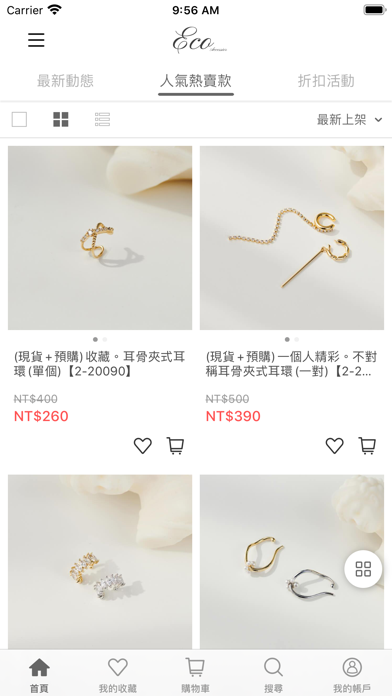Switch to the 最新動態 tab

tap(65, 81)
